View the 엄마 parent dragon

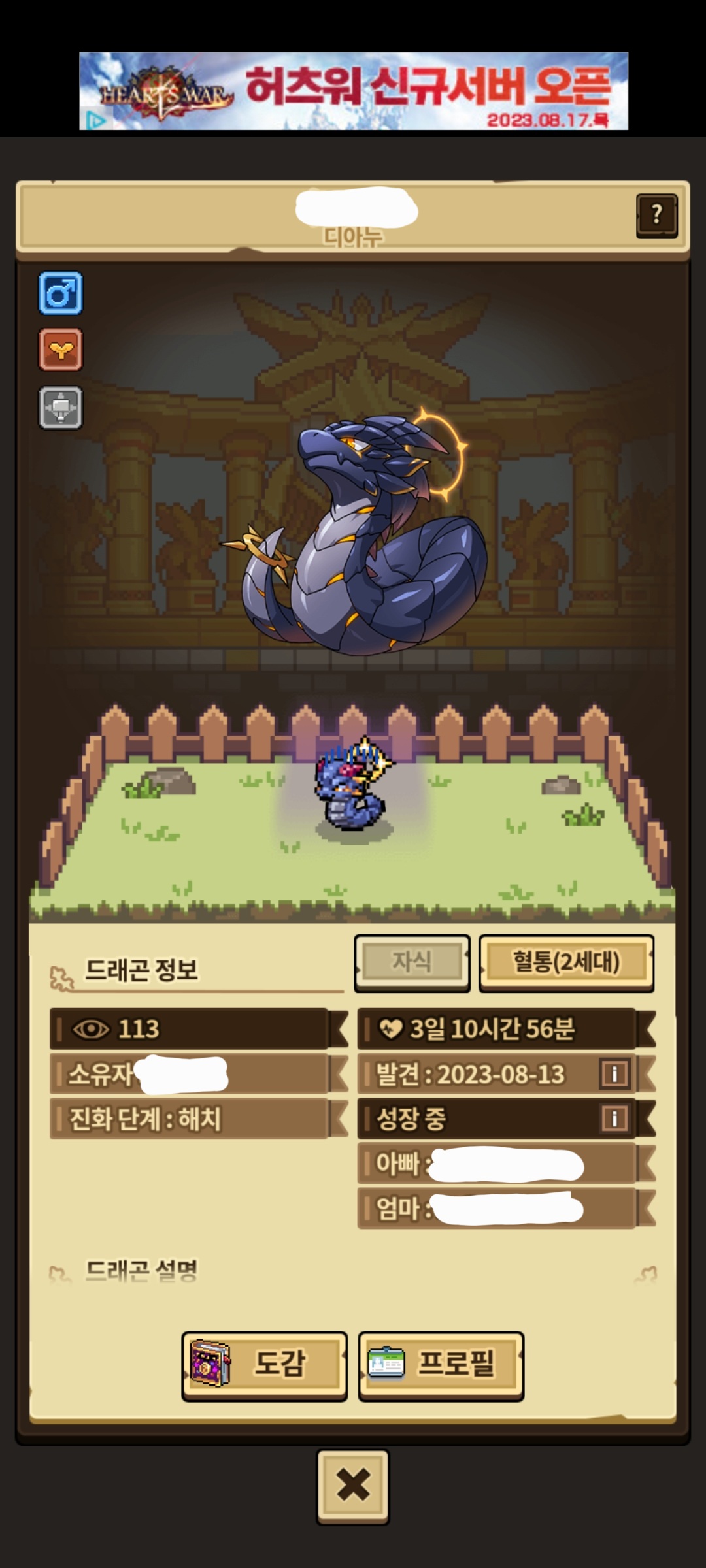[x=497, y=1208]
